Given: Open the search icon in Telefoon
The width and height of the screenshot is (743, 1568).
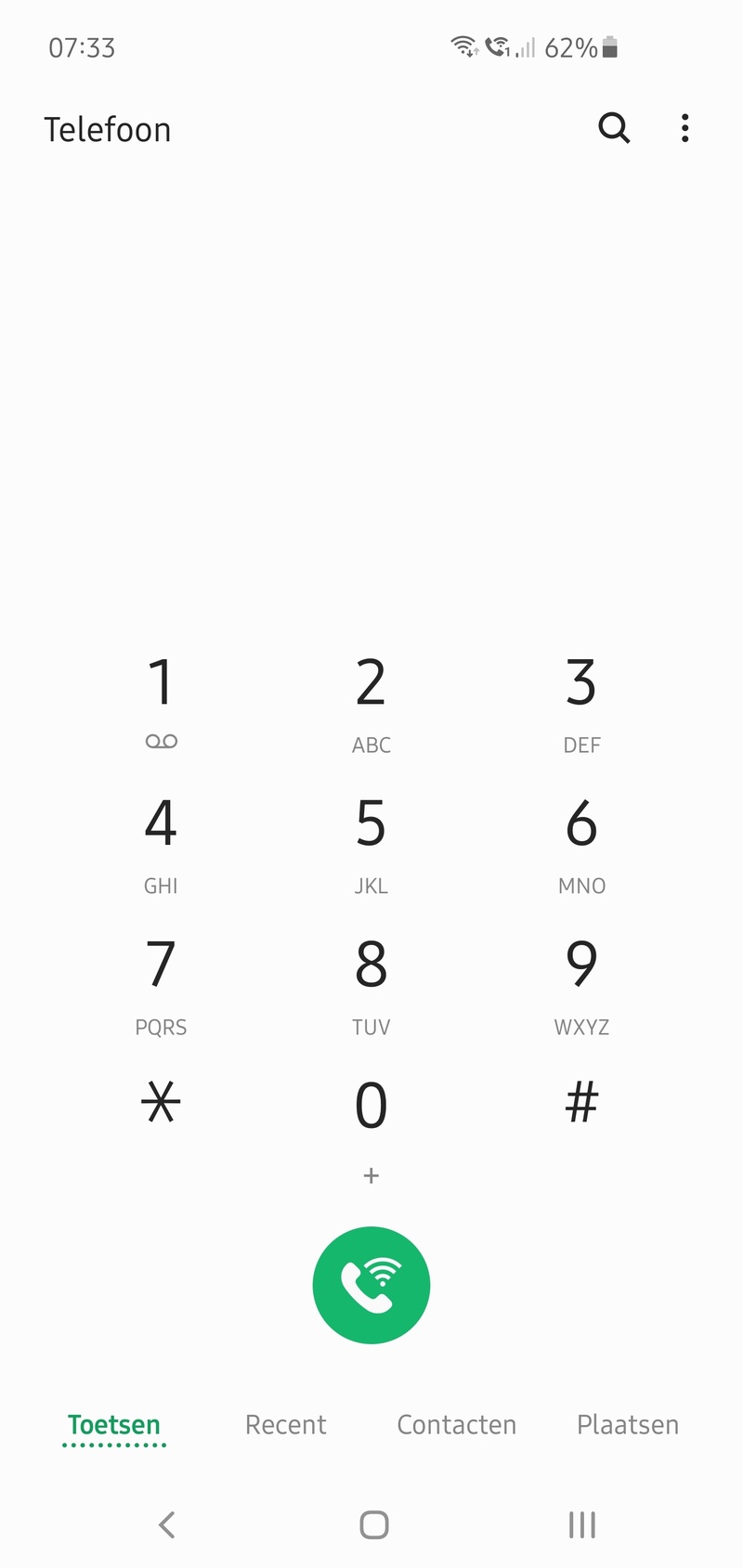Looking at the screenshot, I should tap(614, 128).
